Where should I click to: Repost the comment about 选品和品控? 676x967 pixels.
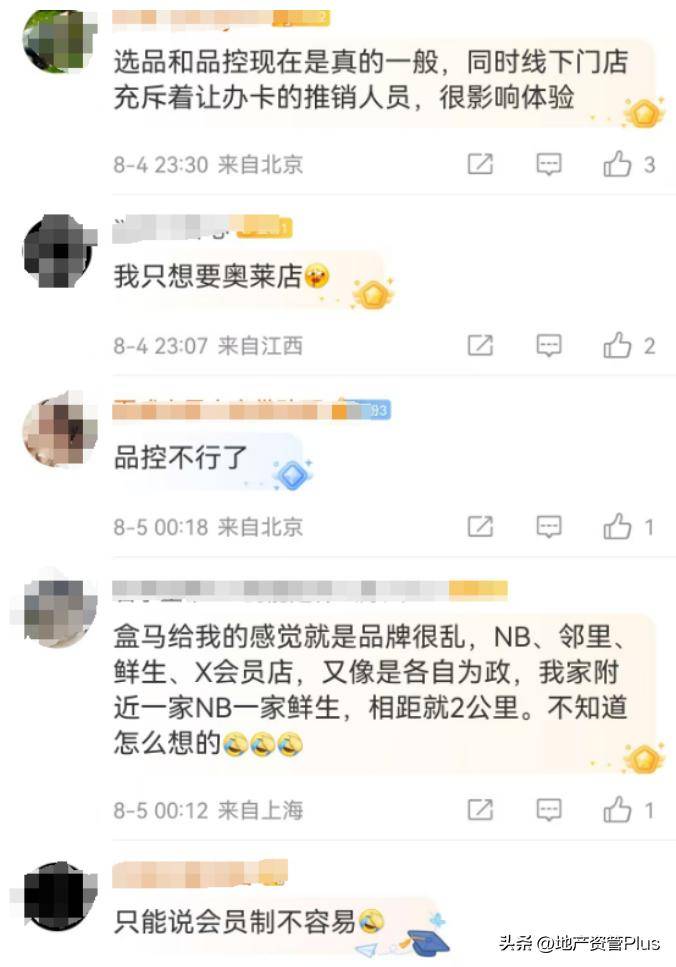pos(480,165)
